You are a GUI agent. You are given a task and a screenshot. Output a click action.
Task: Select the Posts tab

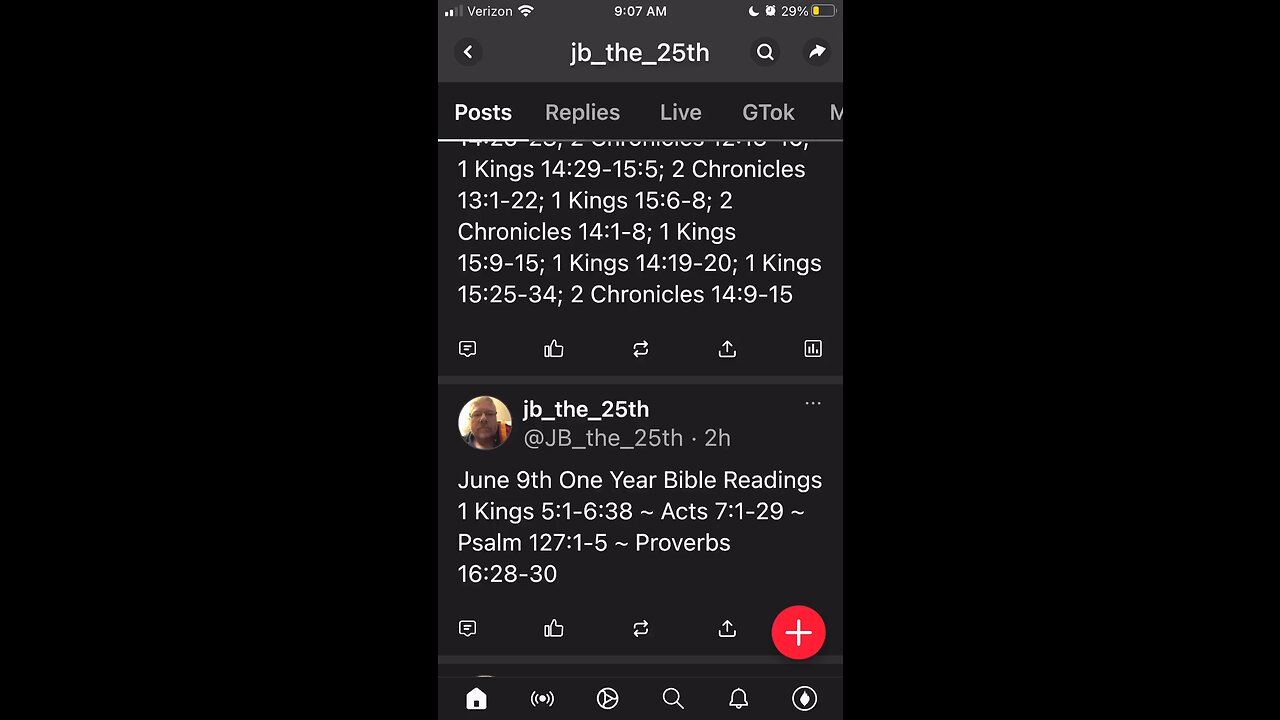tap(483, 112)
